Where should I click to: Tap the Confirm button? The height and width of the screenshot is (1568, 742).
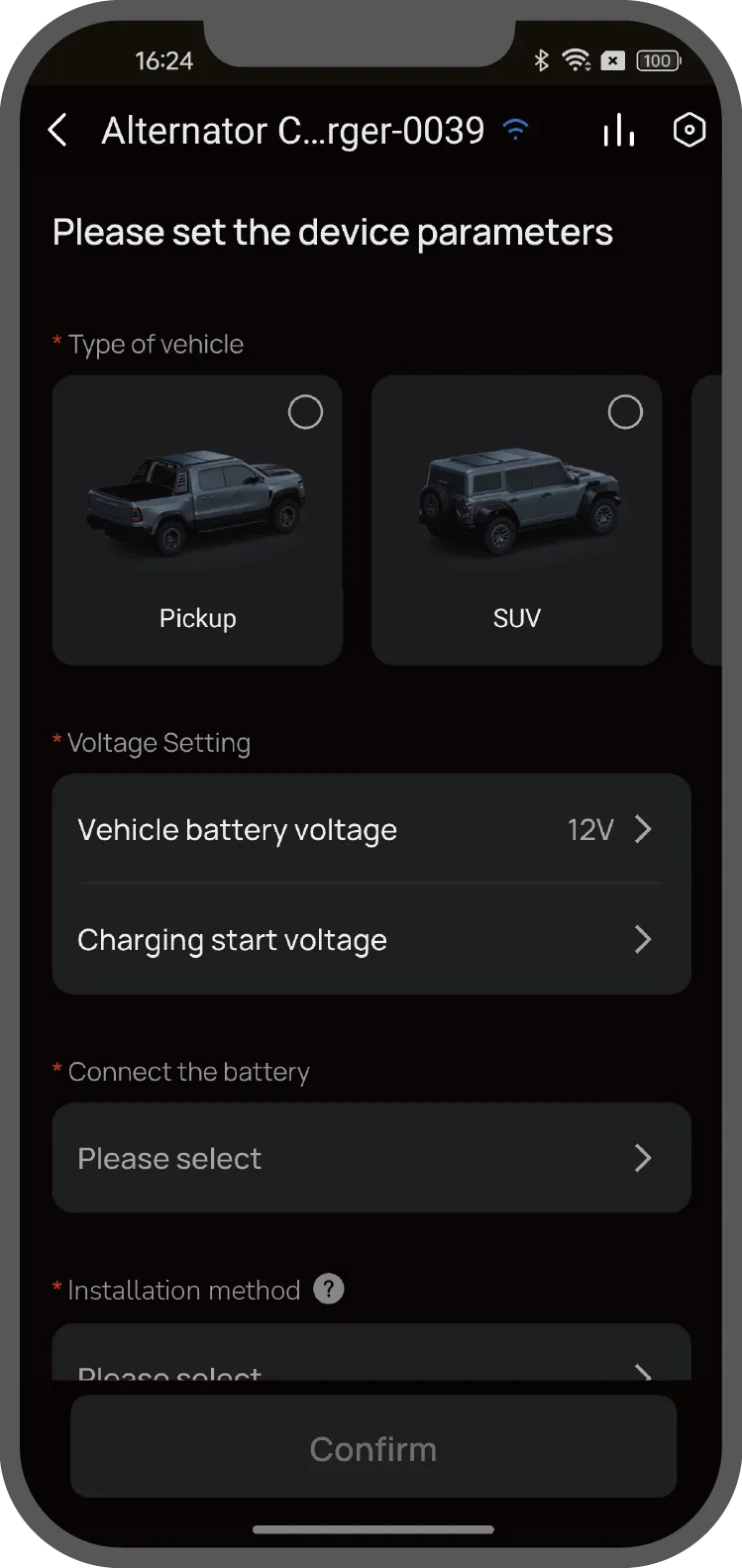pos(372,1448)
